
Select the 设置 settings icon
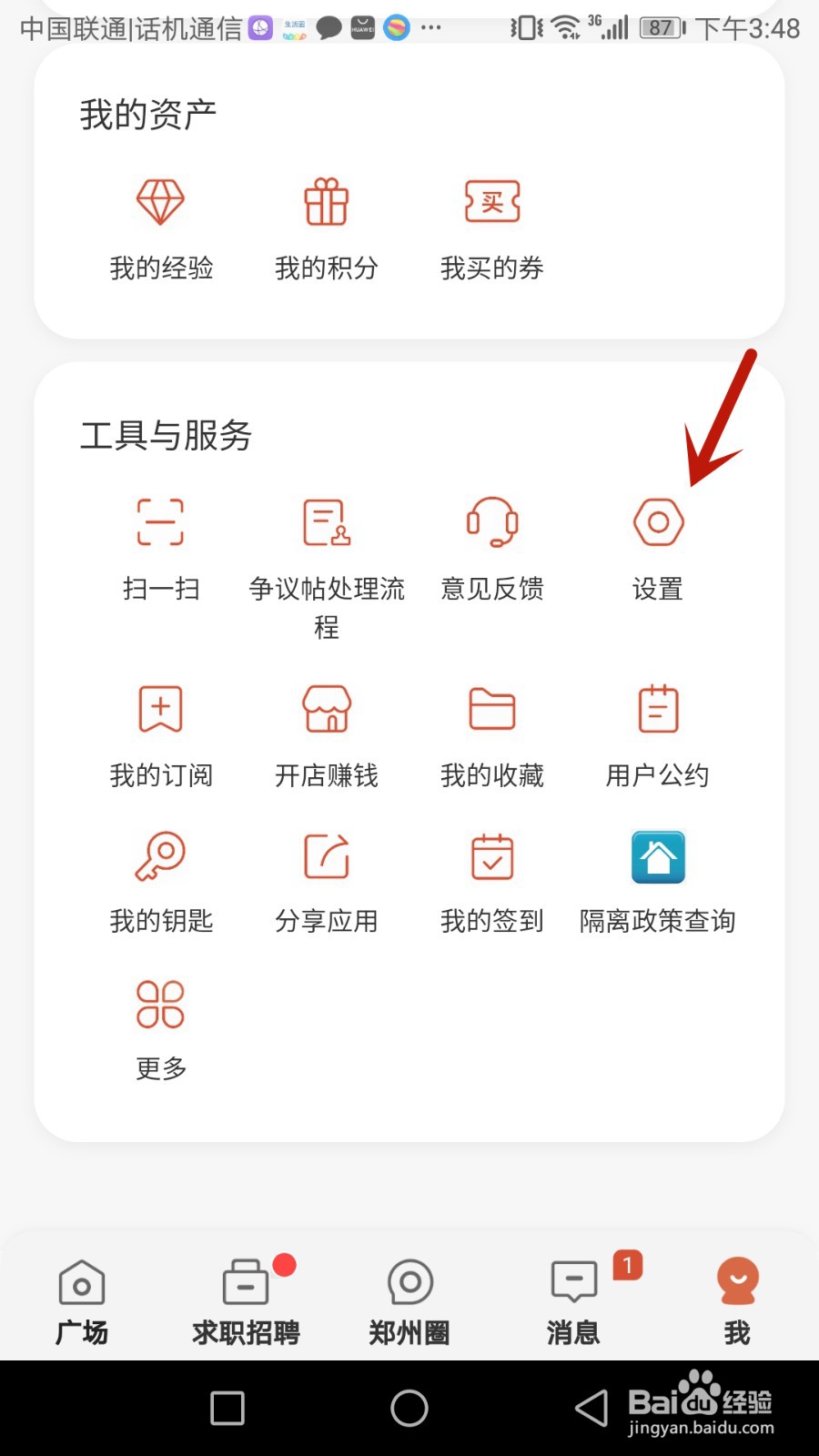[x=657, y=546]
